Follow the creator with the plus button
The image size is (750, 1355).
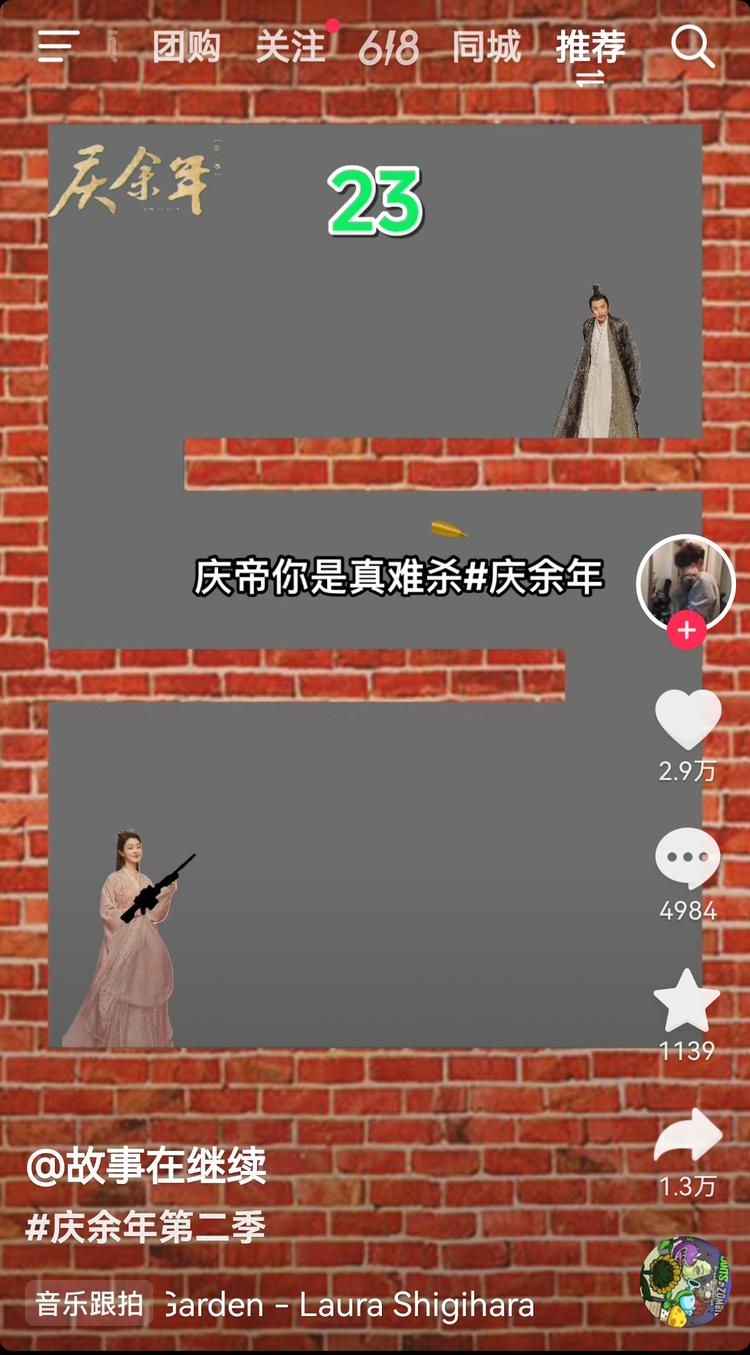[x=685, y=630]
